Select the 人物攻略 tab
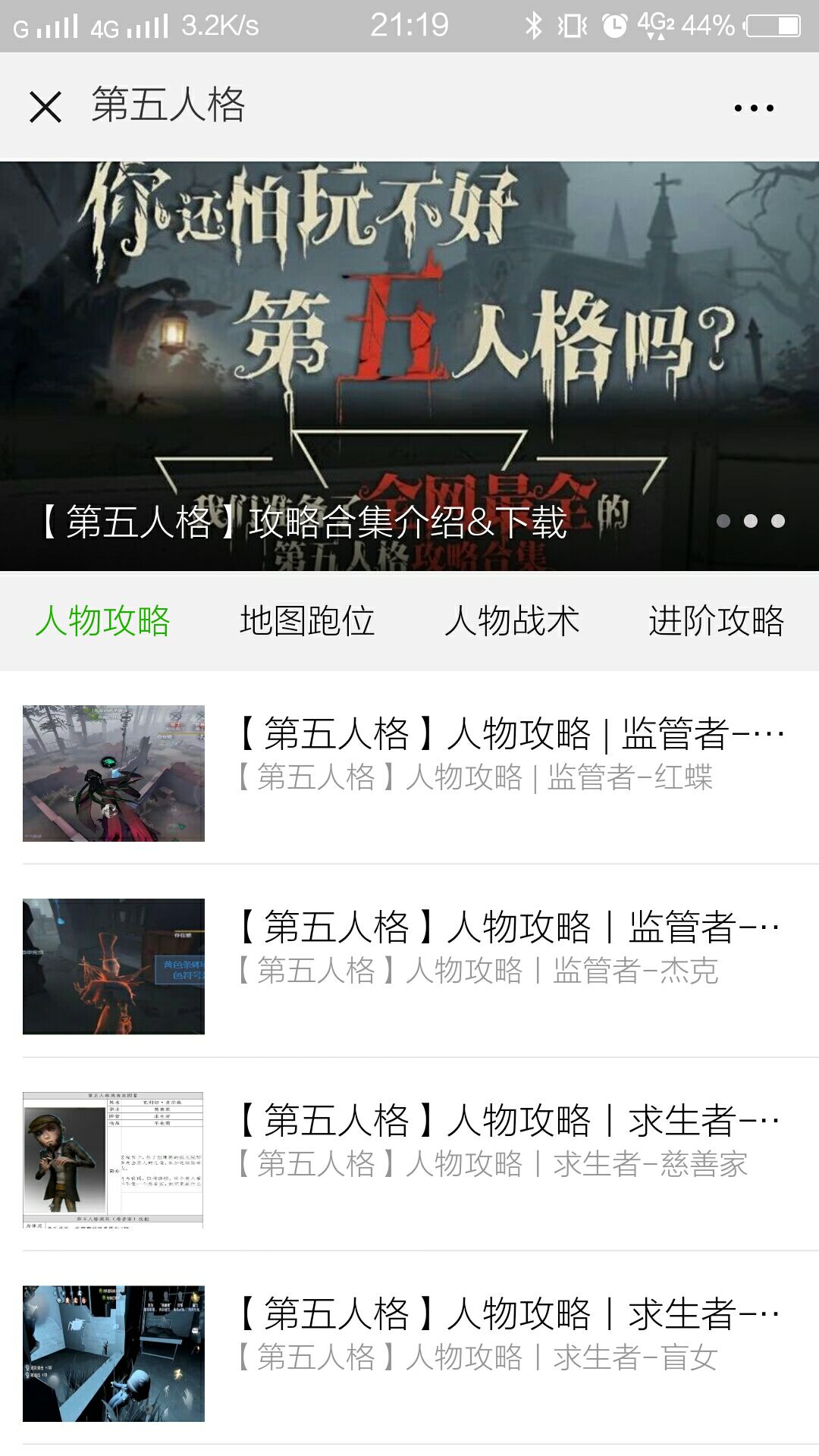819x1456 pixels. coord(103,621)
